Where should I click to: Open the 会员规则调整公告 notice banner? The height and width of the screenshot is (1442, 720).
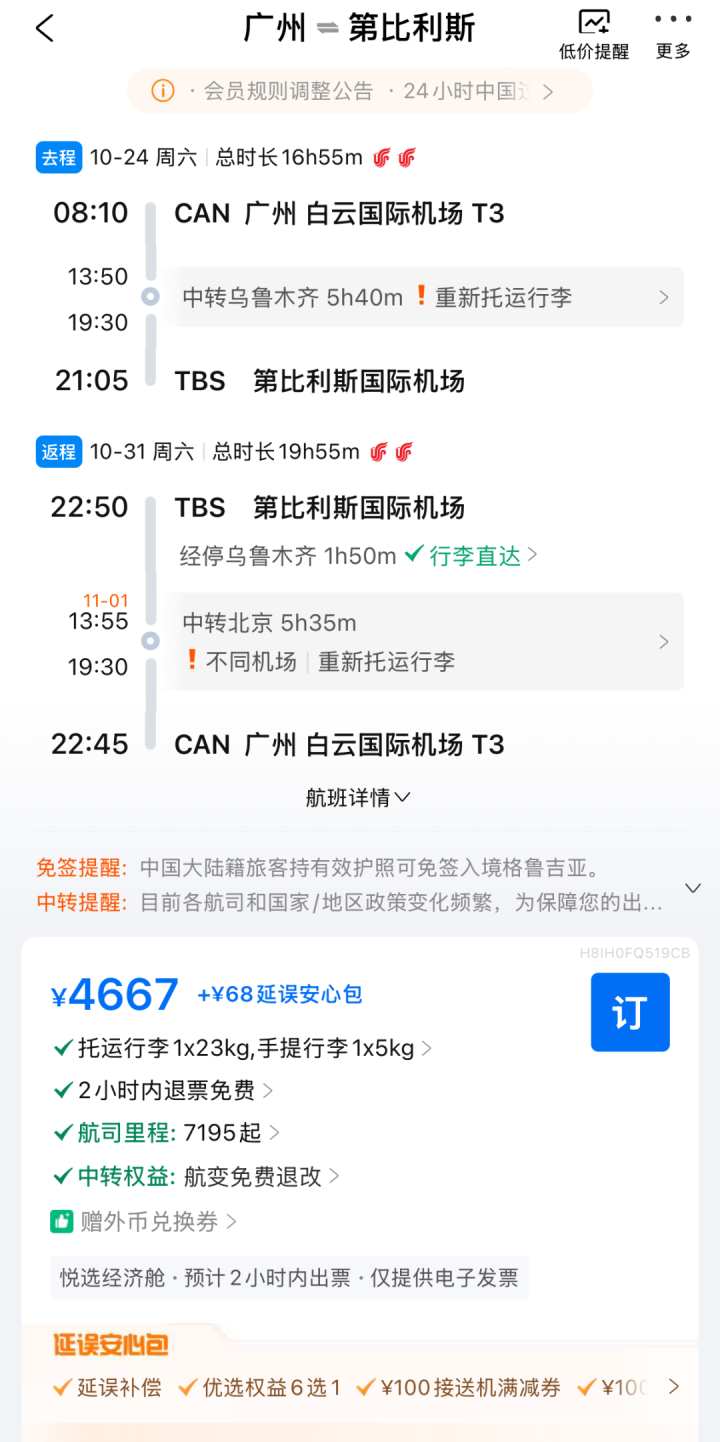(x=360, y=91)
